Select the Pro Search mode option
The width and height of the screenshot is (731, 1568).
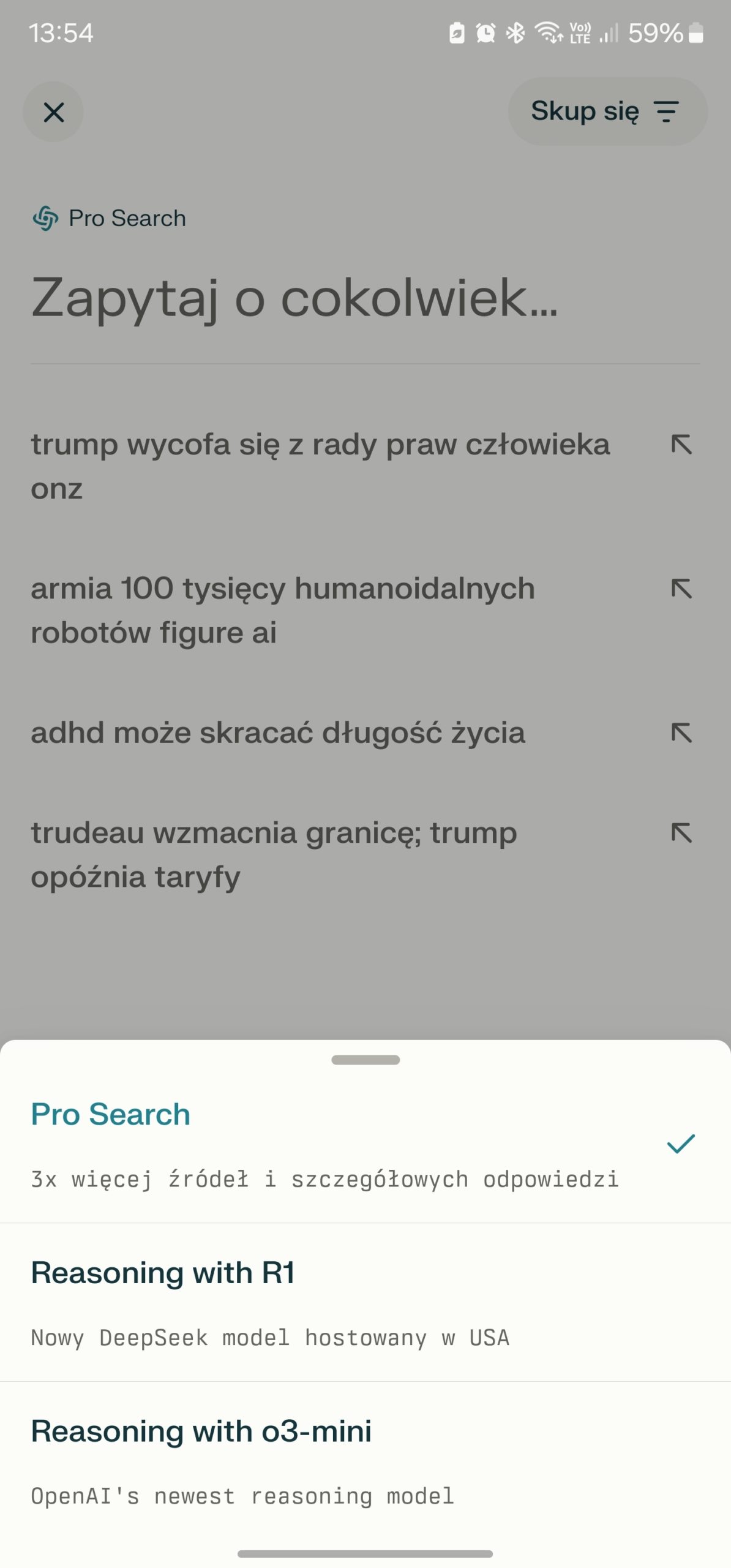(365, 1145)
